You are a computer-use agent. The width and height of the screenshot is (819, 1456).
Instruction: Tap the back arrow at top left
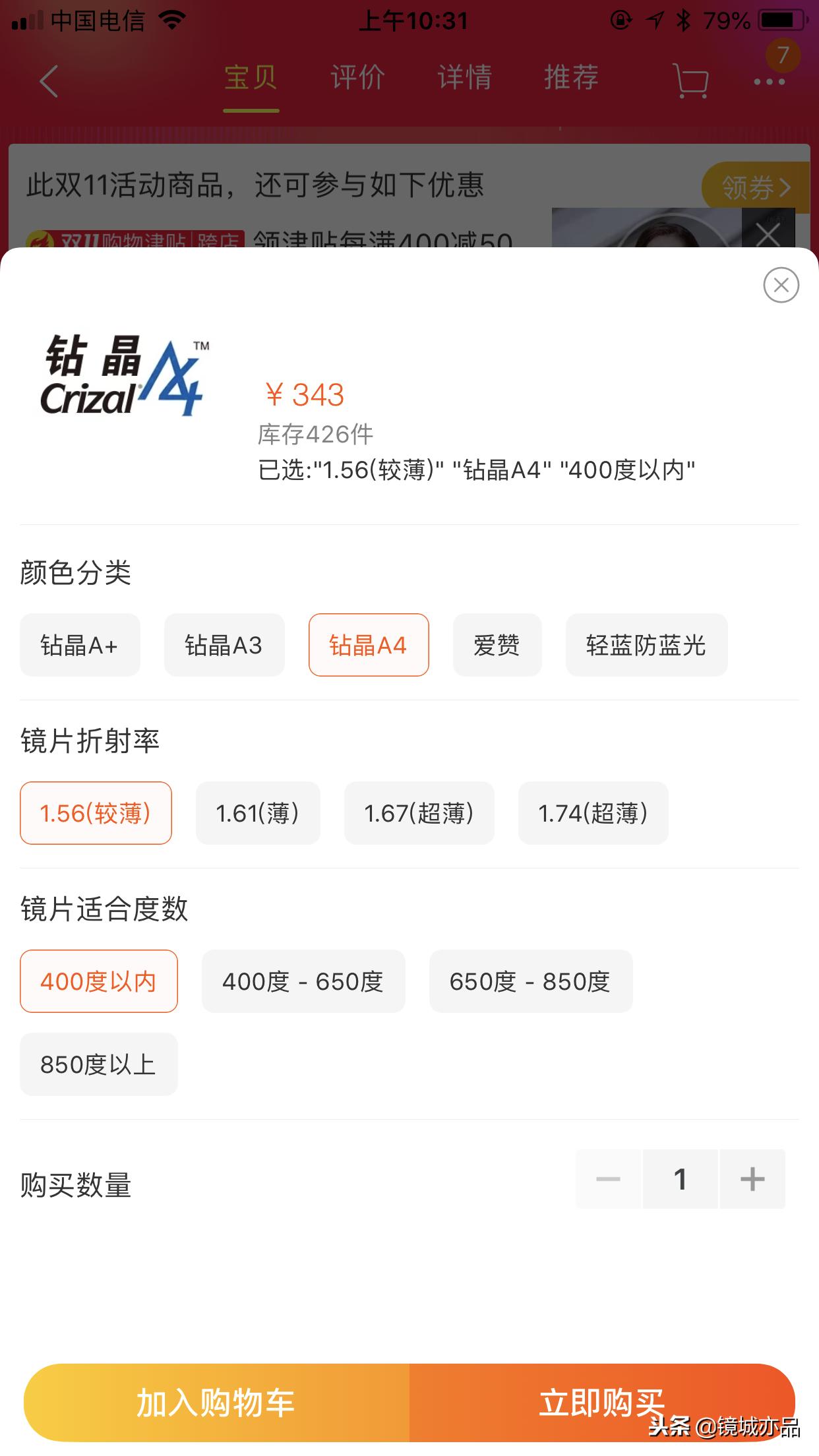[47, 79]
